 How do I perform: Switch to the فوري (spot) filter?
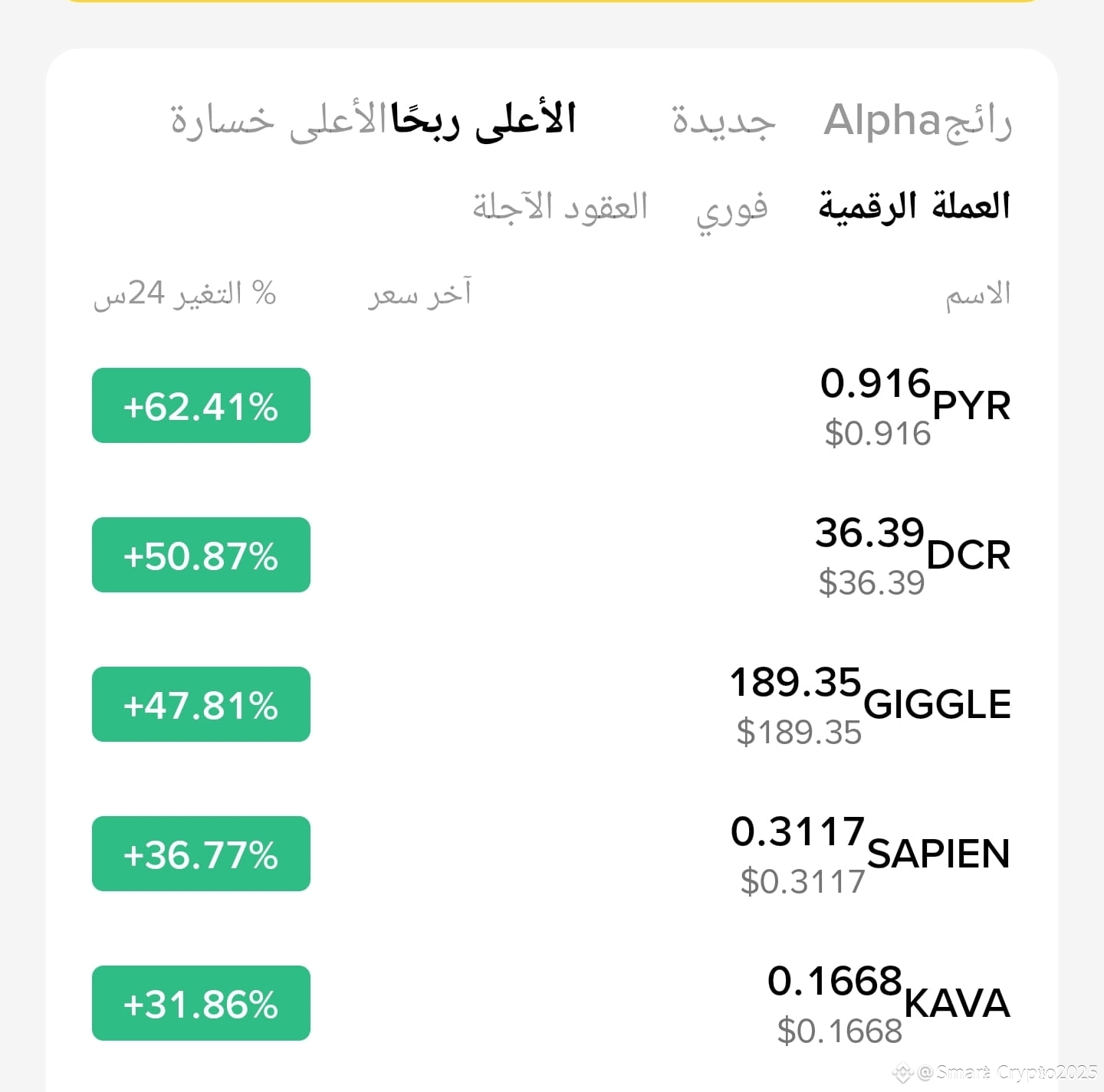click(731, 209)
